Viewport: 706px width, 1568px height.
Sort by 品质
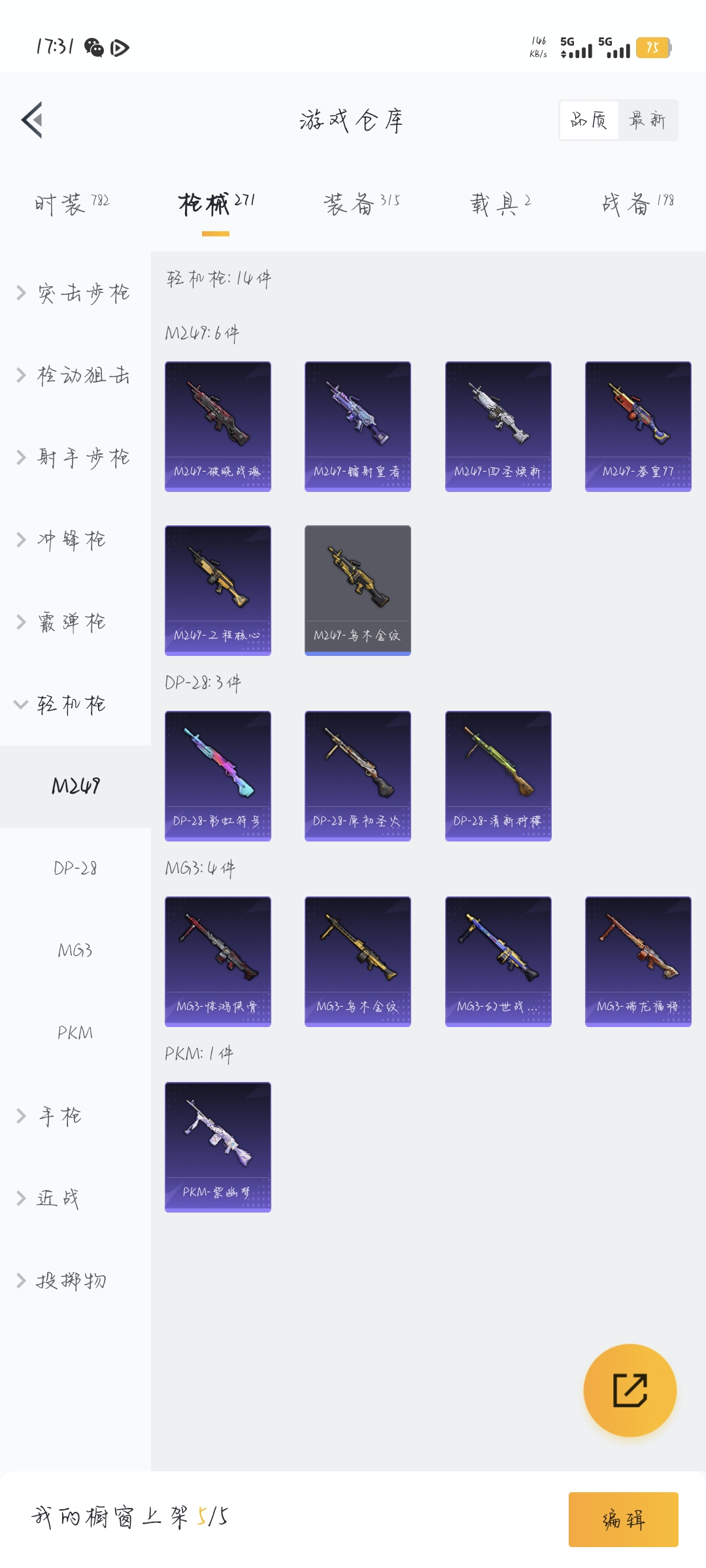click(589, 120)
